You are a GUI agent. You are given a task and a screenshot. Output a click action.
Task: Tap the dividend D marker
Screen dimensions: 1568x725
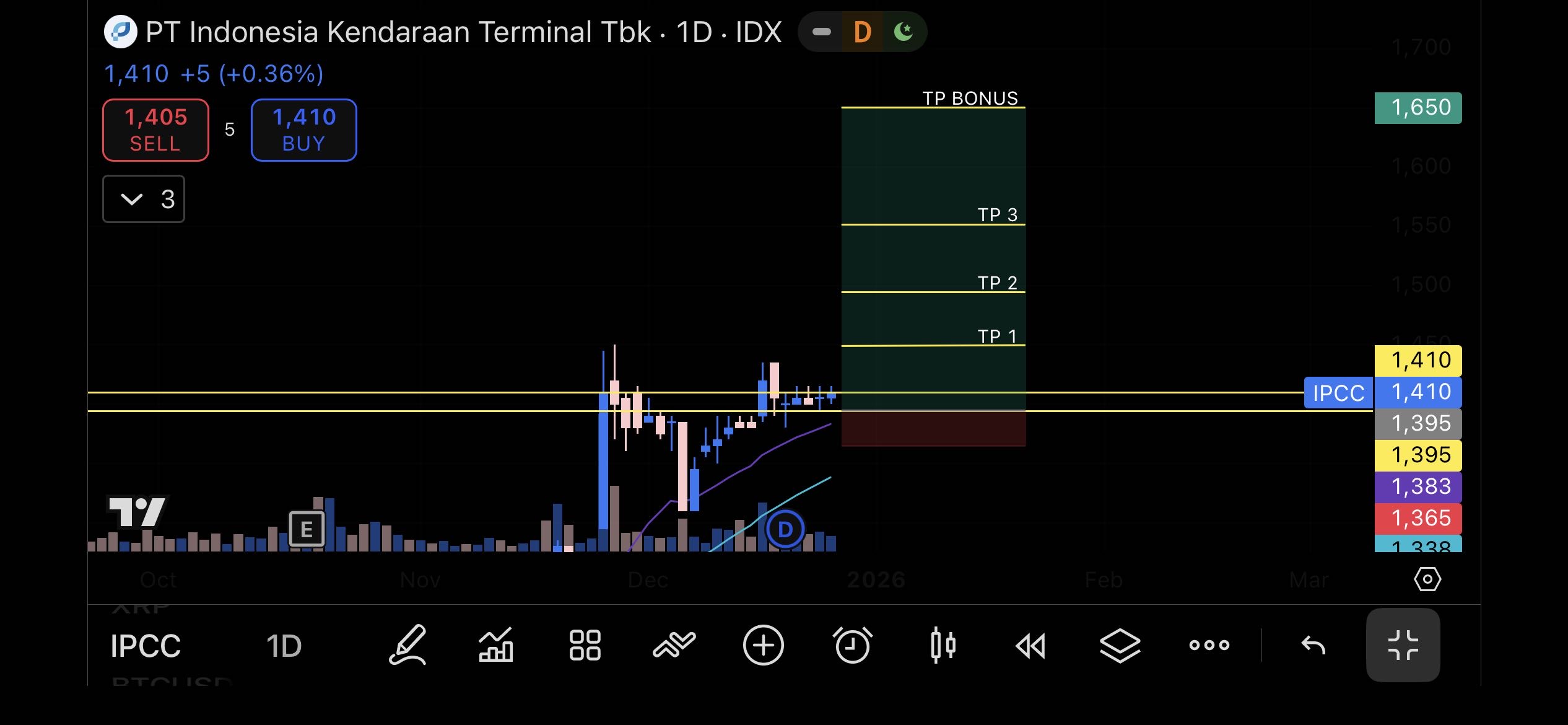click(785, 529)
